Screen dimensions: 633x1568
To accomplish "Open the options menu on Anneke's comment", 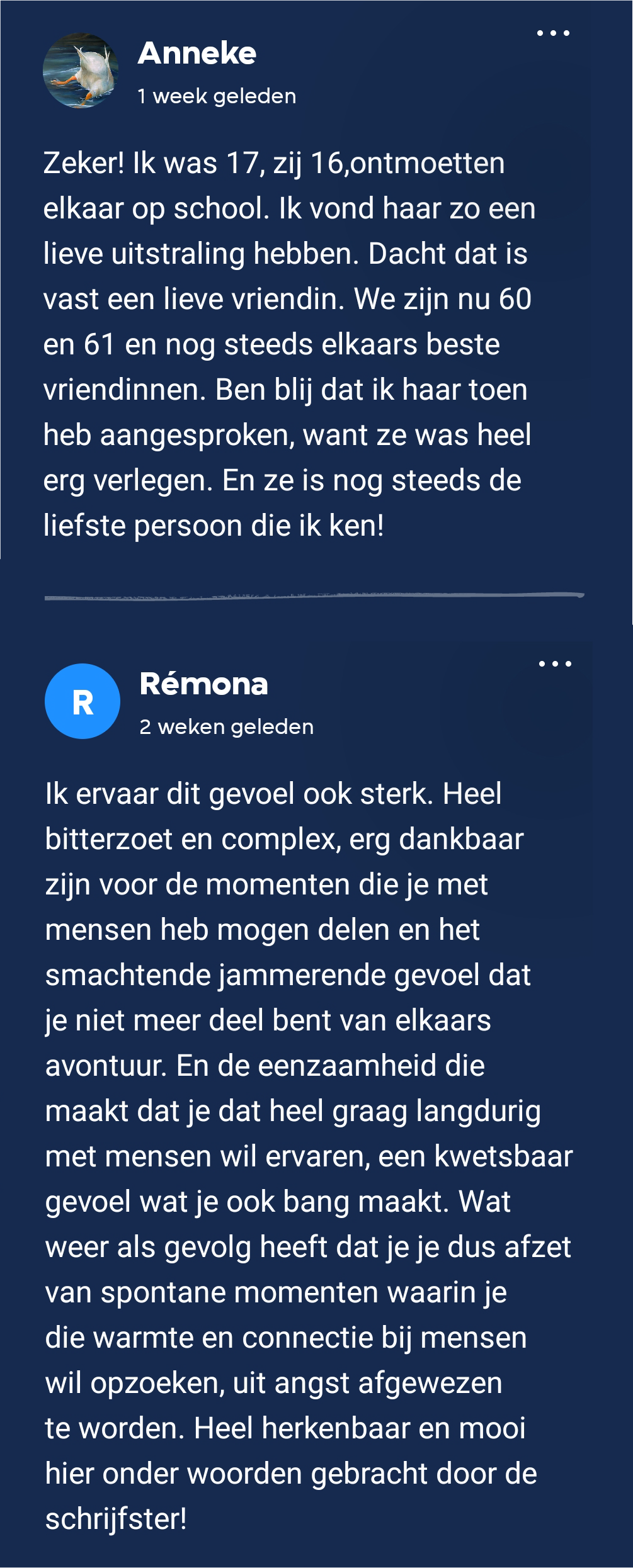I will coord(553,33).
